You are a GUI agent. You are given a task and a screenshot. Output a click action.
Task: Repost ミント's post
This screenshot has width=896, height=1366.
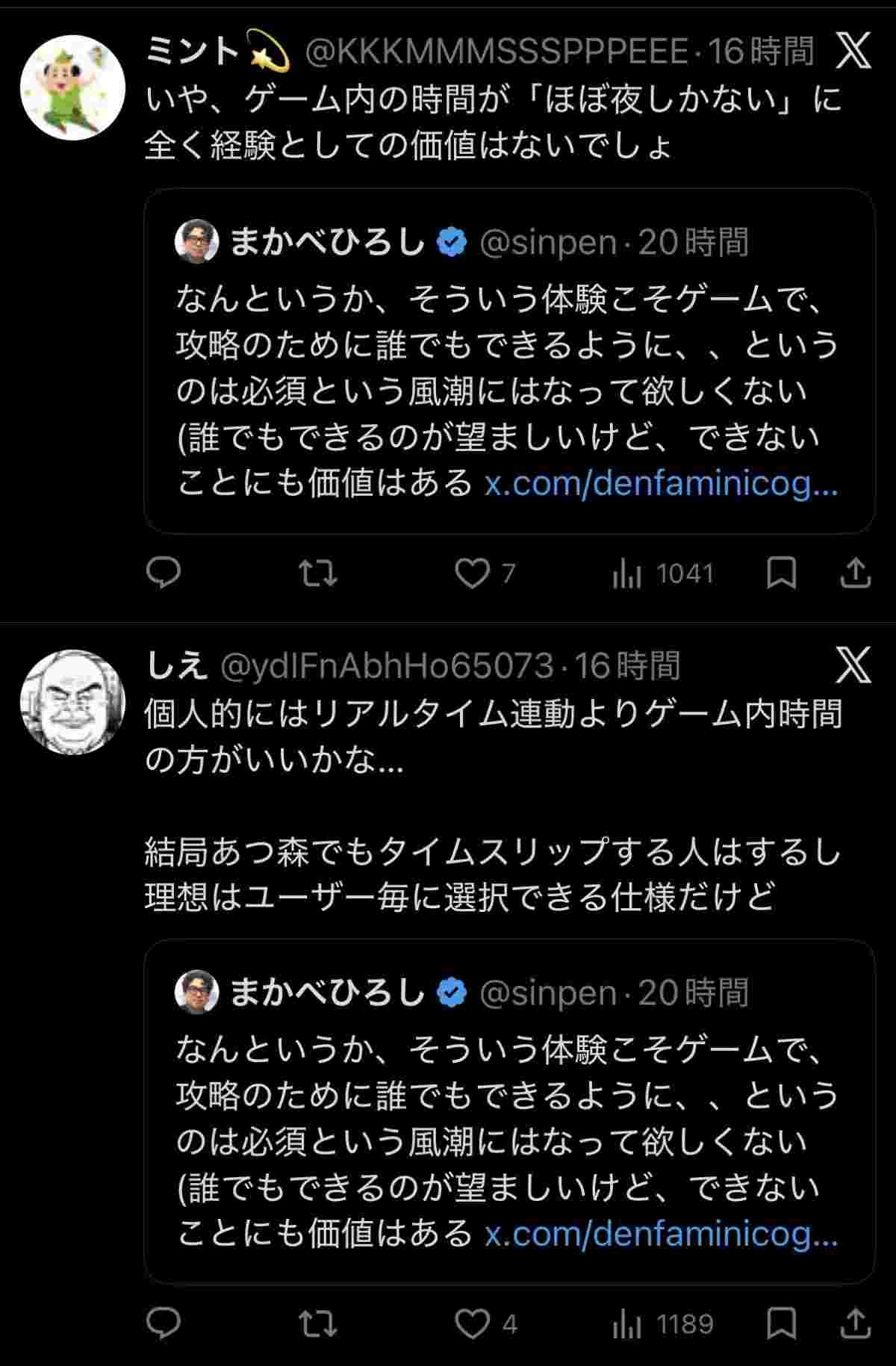(318, 574)
